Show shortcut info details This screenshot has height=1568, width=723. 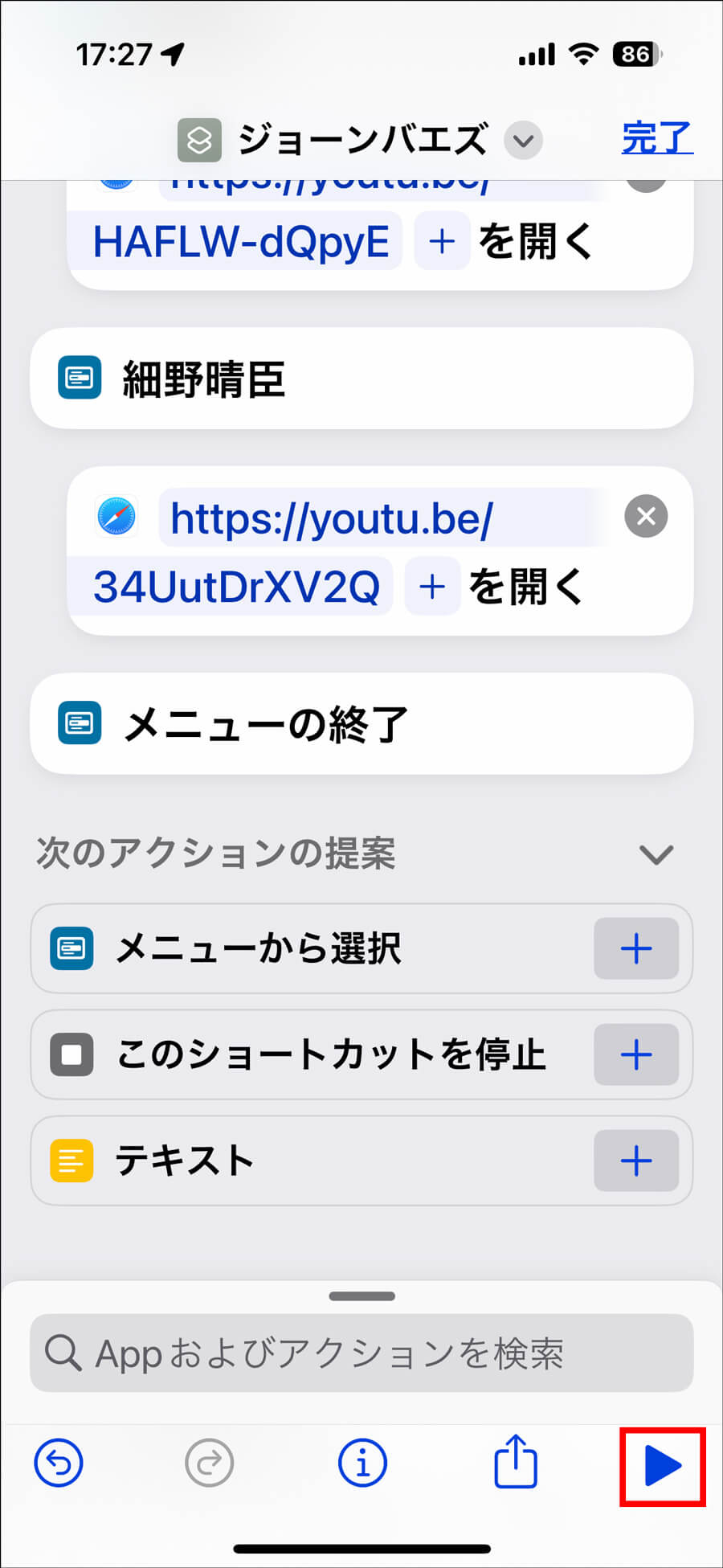362,1463
